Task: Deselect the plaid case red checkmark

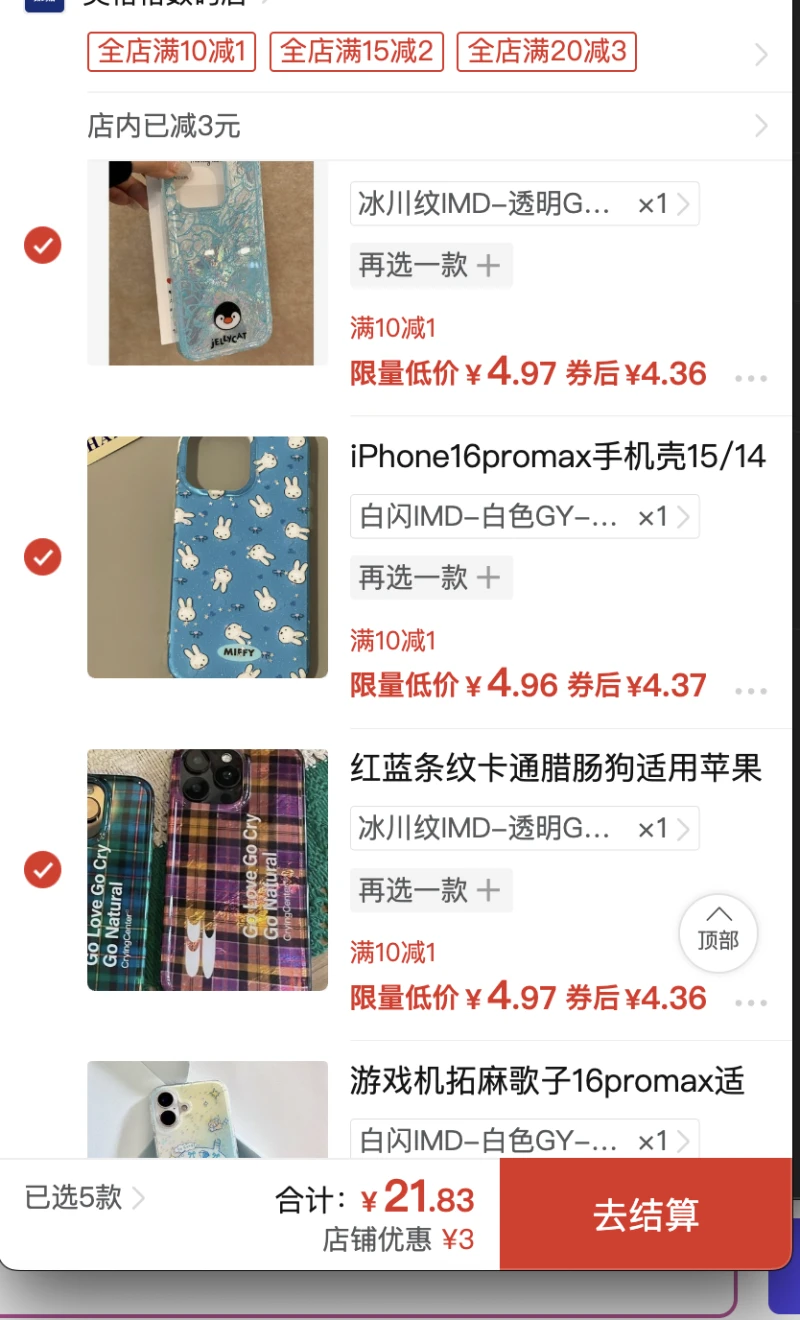Action: (x=42, y=869)
